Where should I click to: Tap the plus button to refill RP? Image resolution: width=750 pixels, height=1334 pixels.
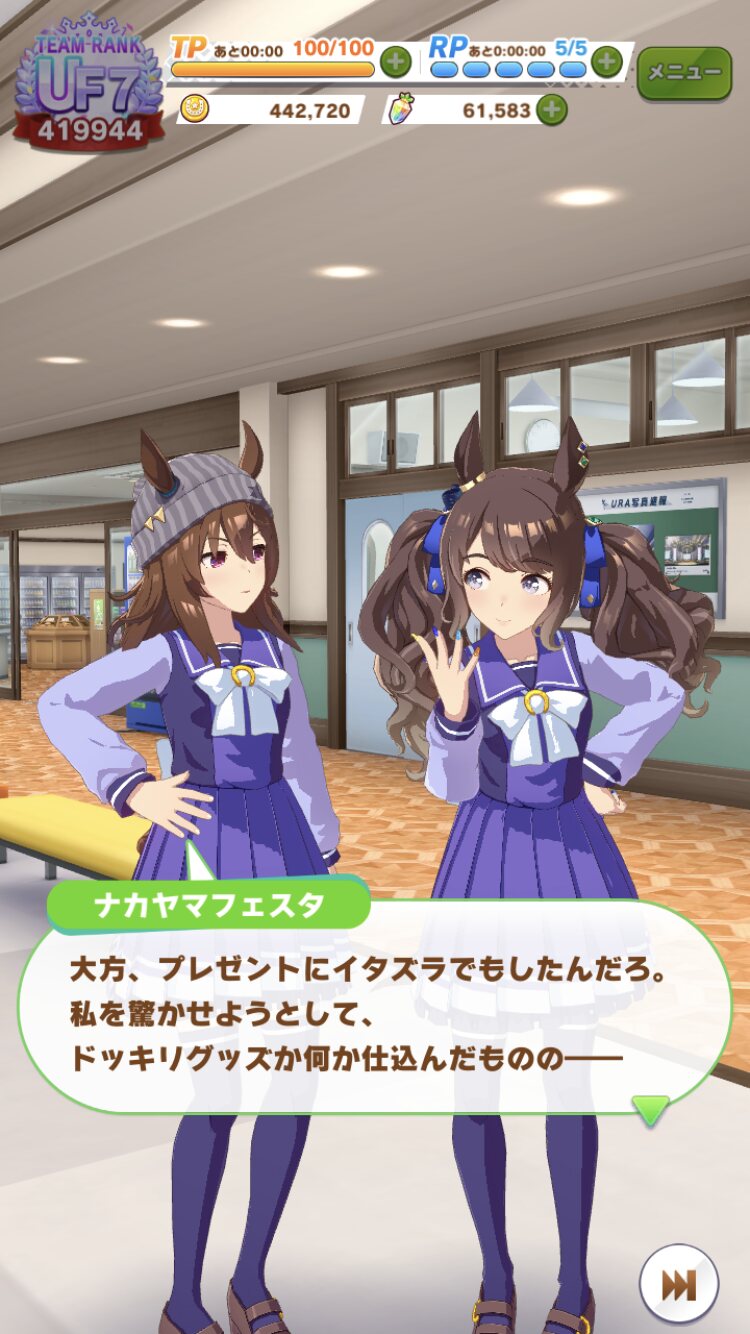[x=606, y=62]
